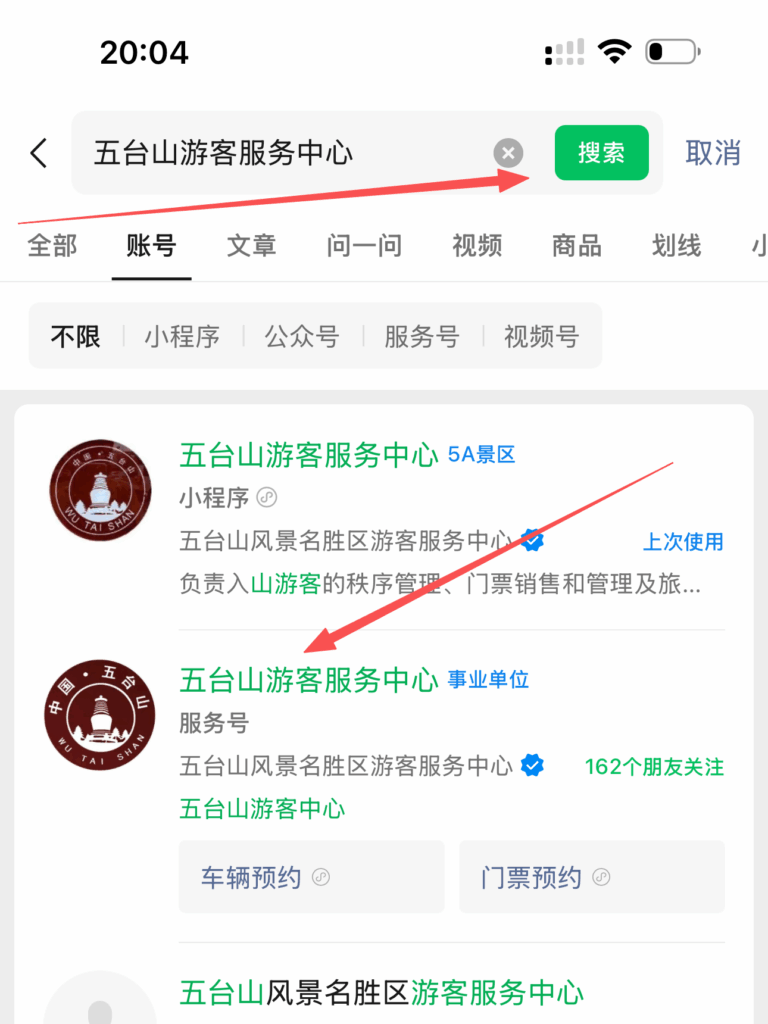This screenshot has height=1024, width=768.
Task: Switch to the 文章 tab
Action: 252,245
